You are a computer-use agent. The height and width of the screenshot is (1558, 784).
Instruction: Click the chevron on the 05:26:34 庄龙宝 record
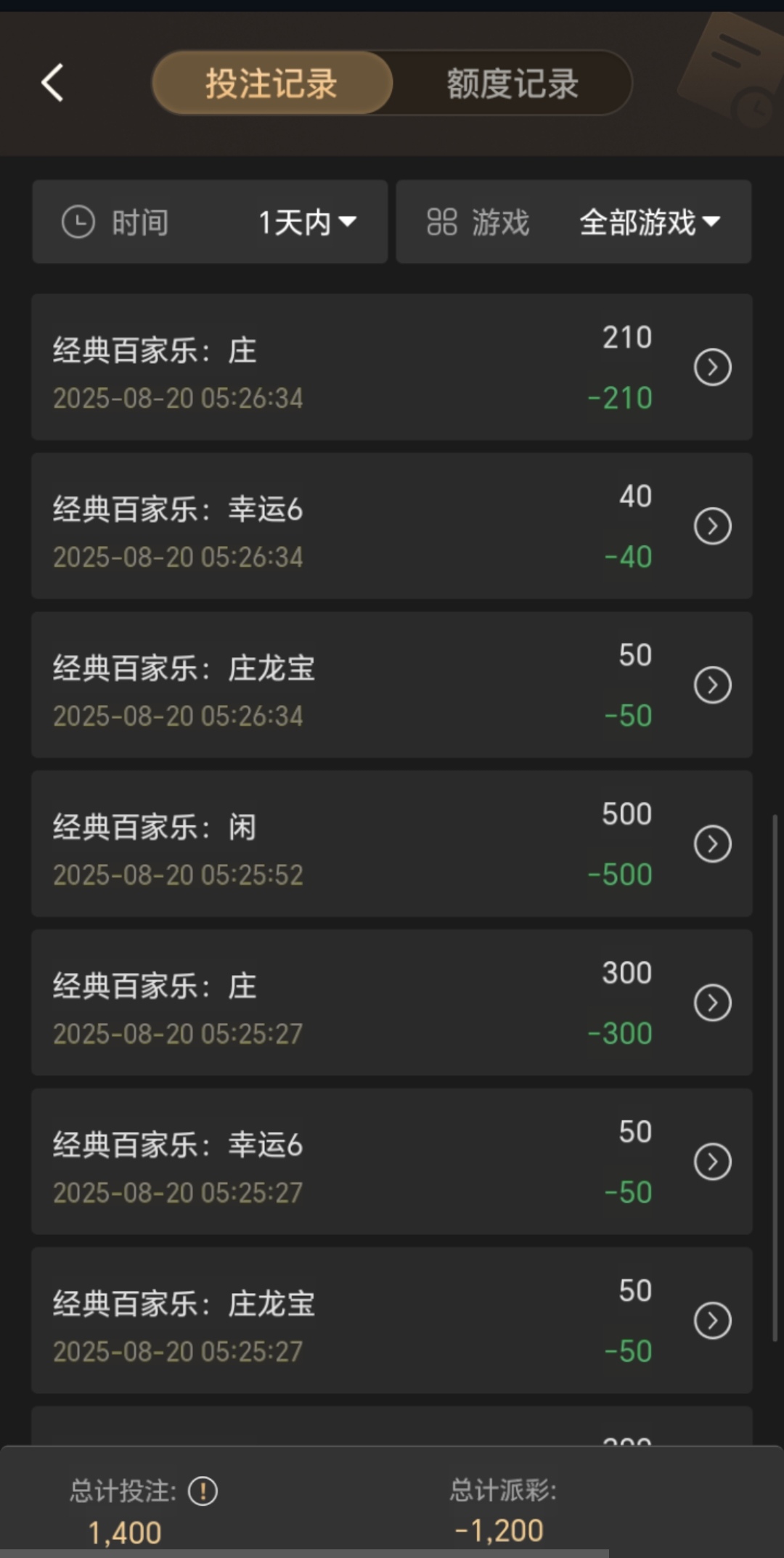pos(712,684)
